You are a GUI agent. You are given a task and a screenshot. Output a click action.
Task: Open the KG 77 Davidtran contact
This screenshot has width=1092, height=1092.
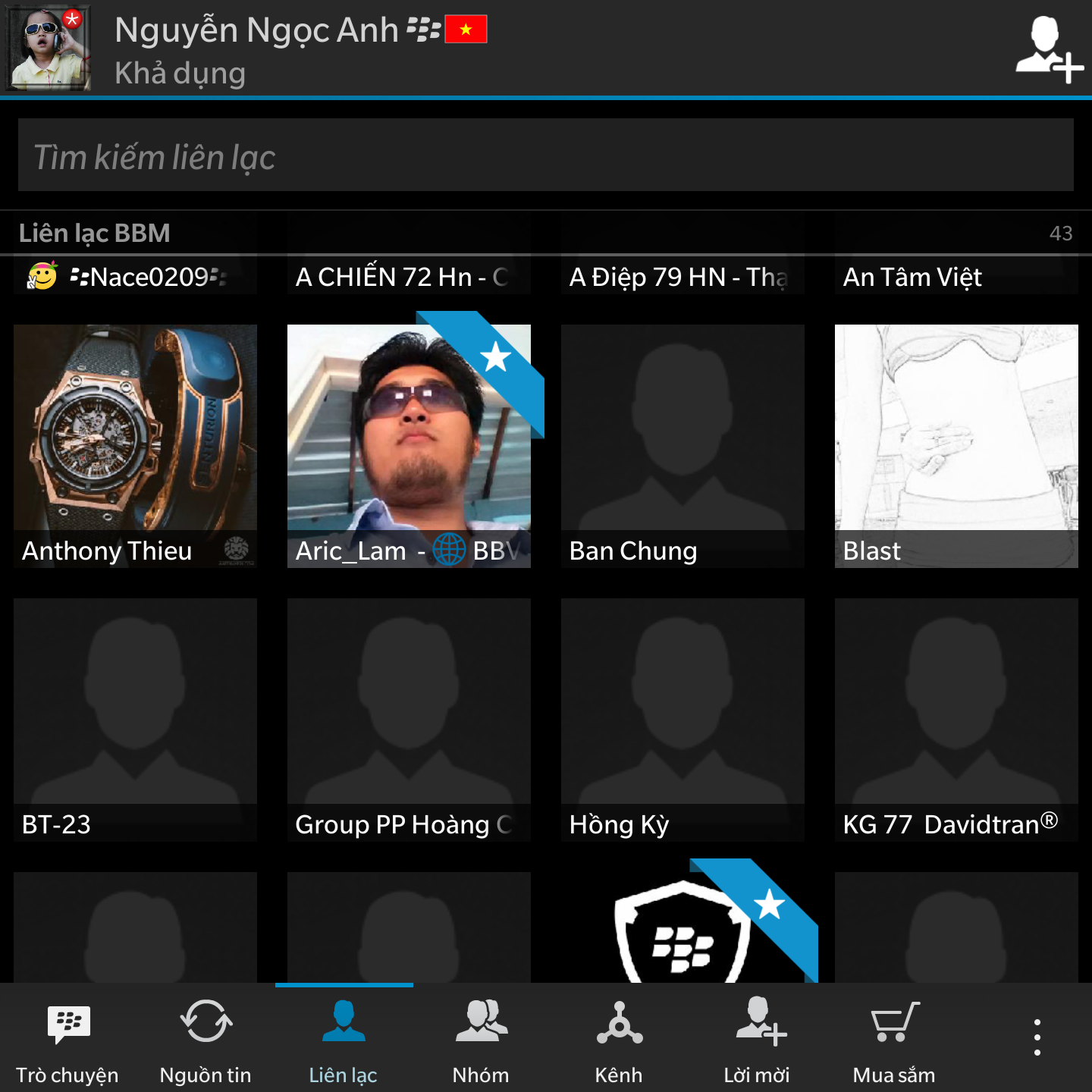(x=956, y=720)
